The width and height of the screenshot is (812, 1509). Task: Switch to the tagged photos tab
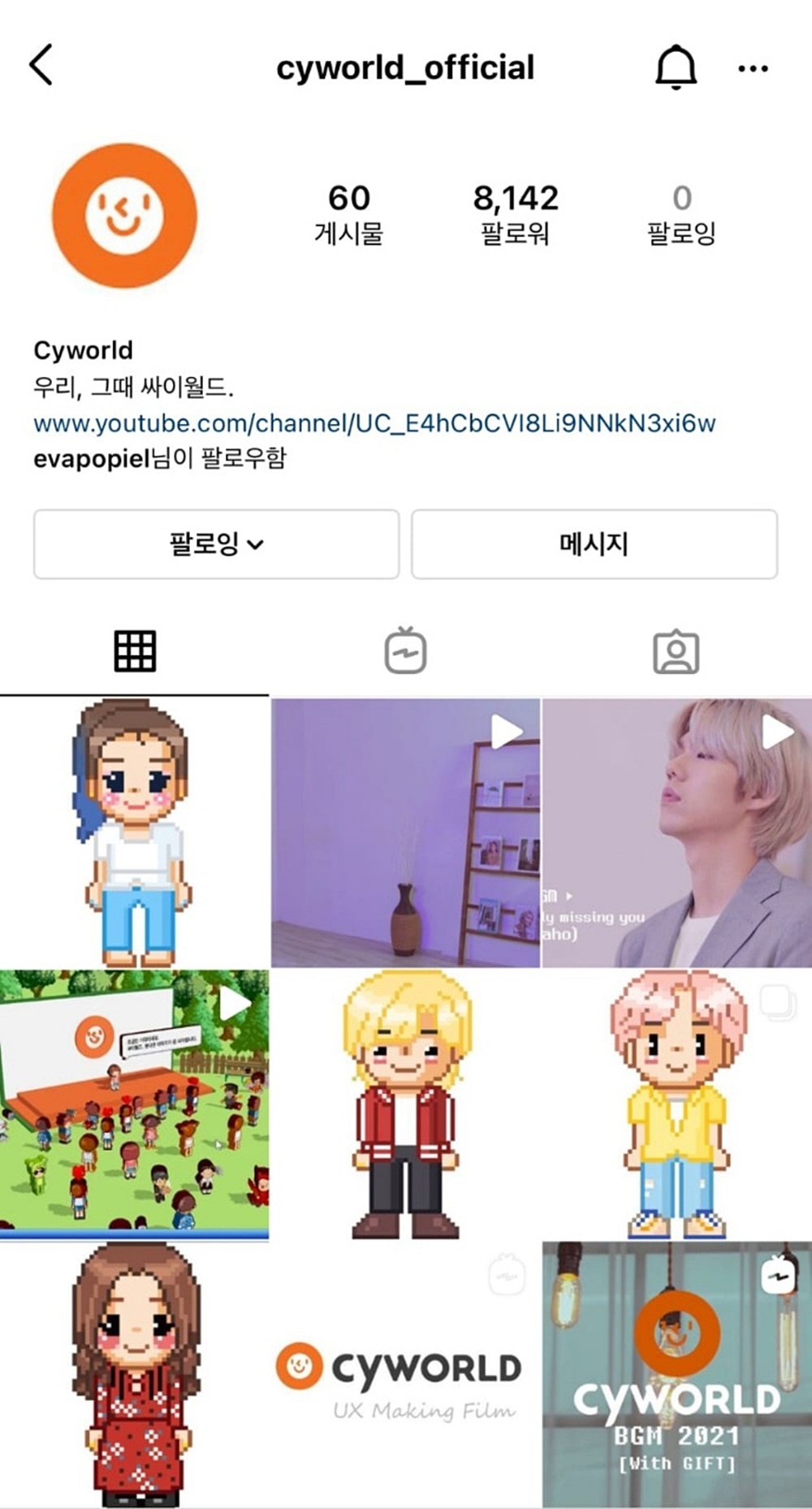coord(676,651)
